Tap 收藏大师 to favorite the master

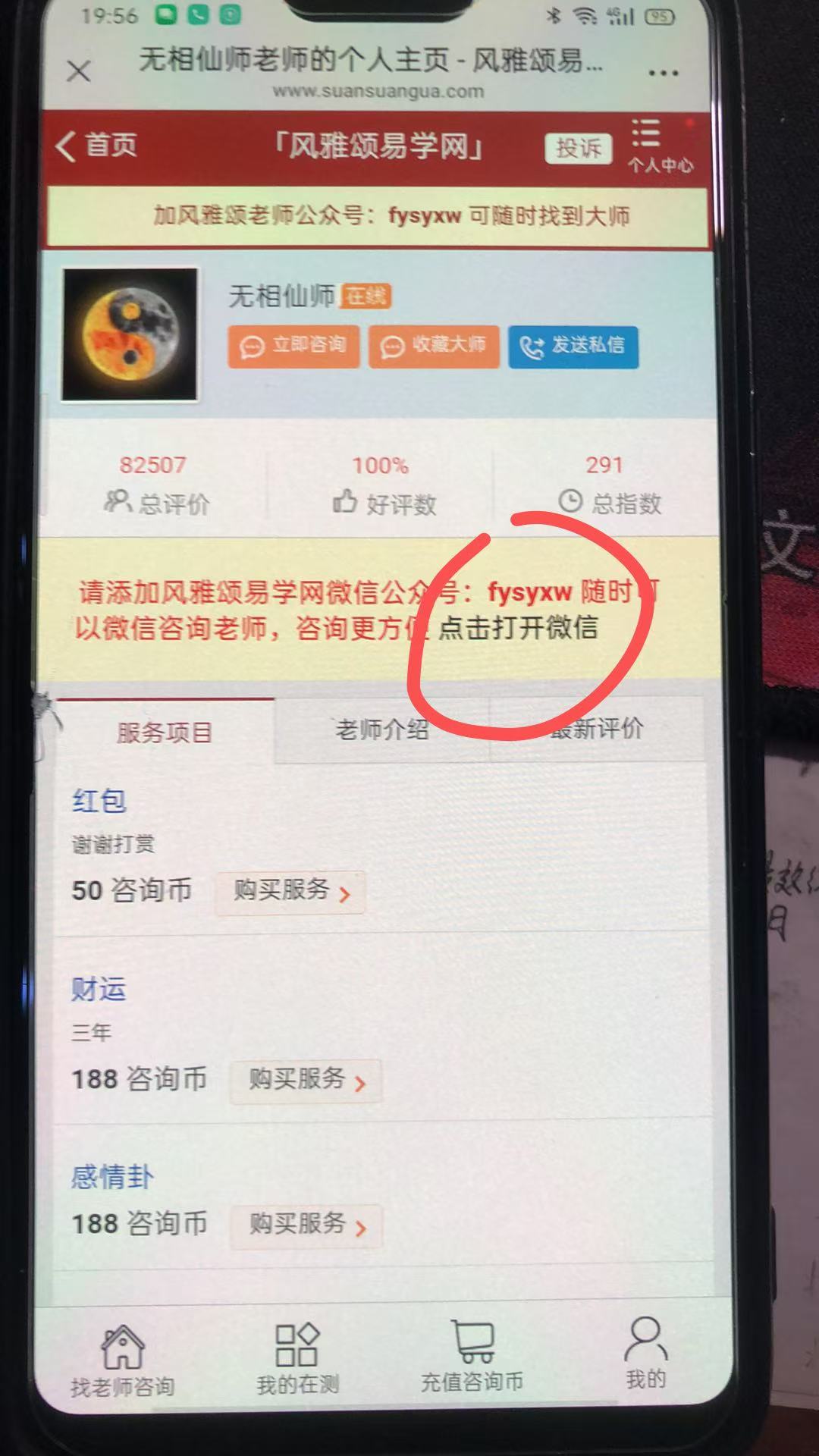click(x=435, y=346)
